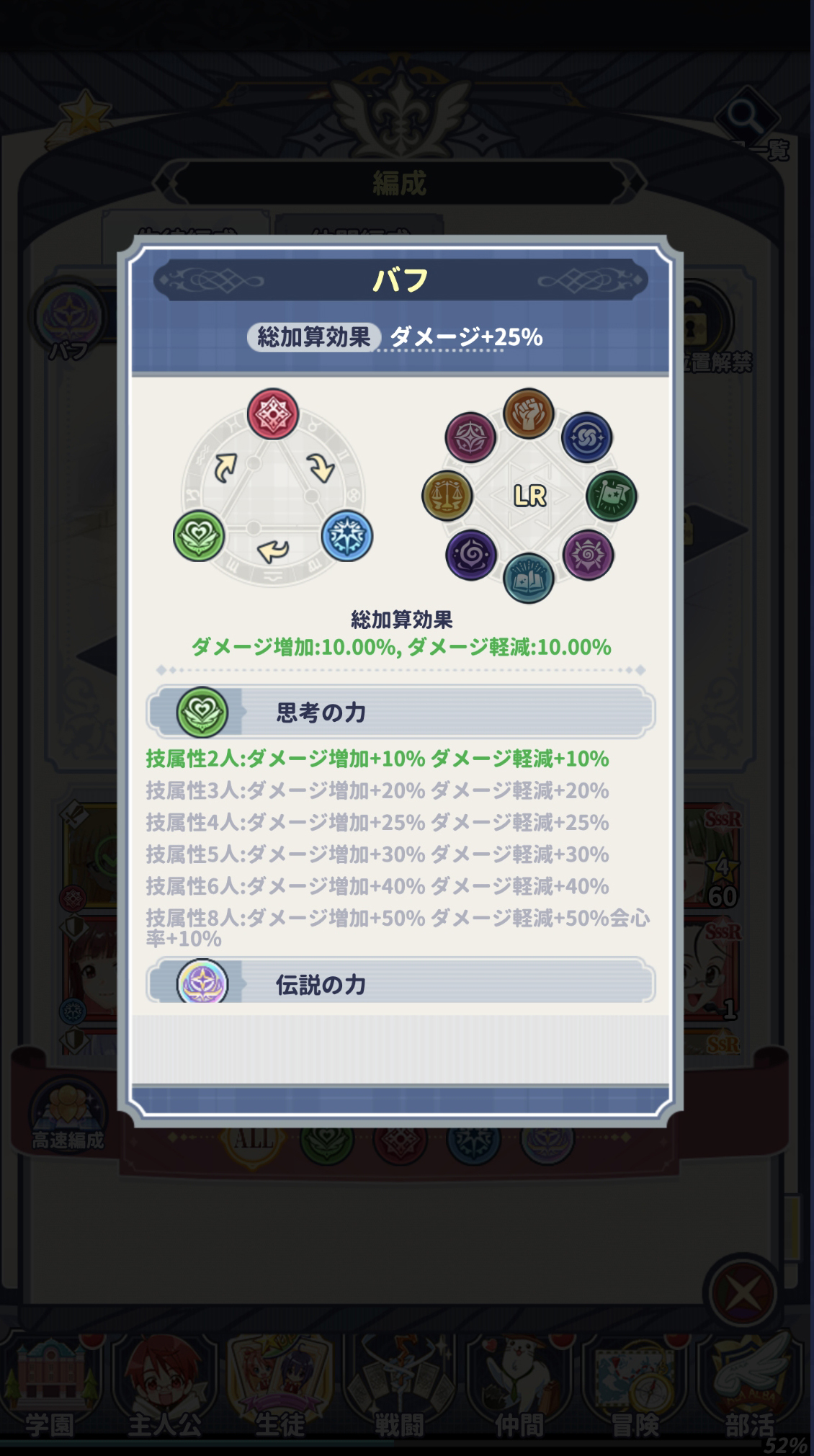Select the green heart attribute icon
The image size is (814, 1456).
click(199, 536)
